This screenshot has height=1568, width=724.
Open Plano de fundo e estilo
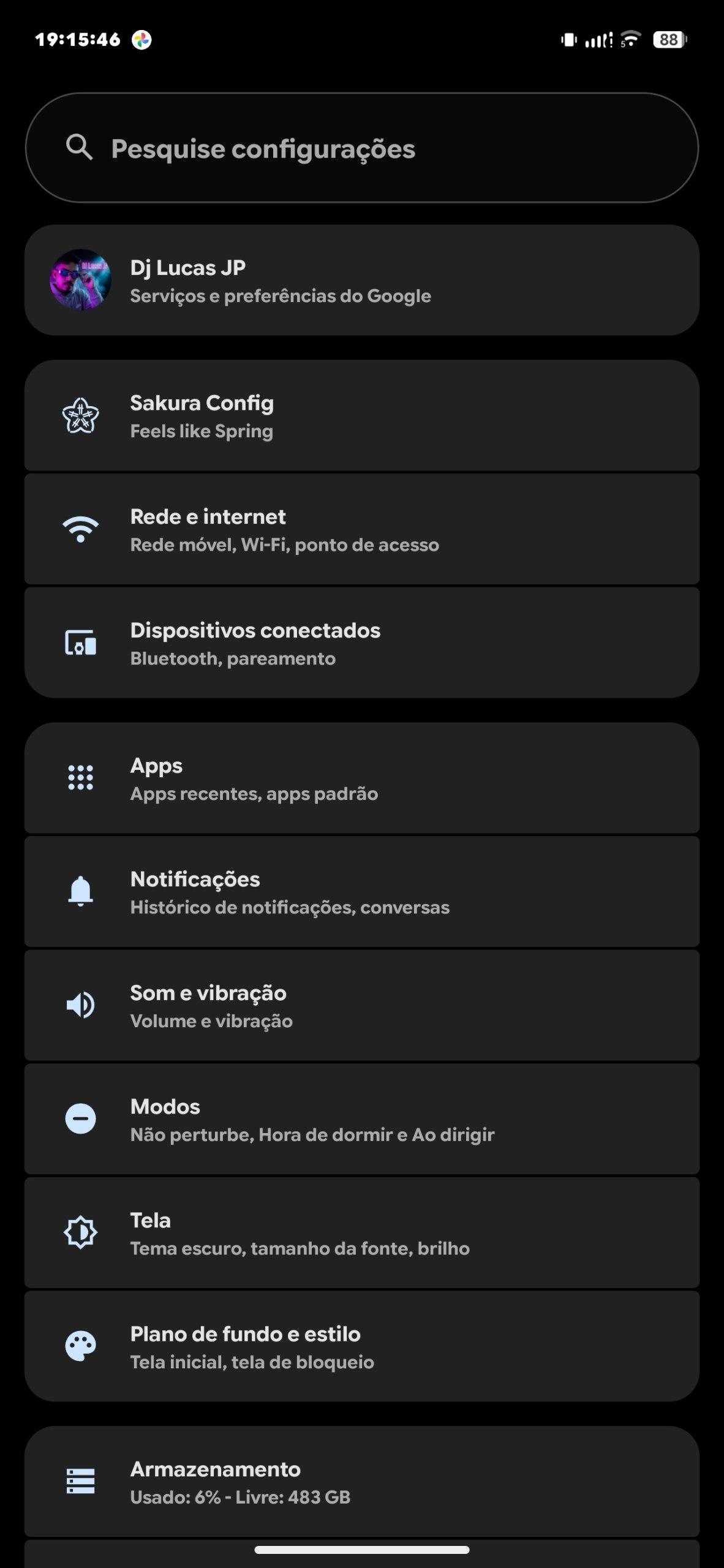[361, 1347]
